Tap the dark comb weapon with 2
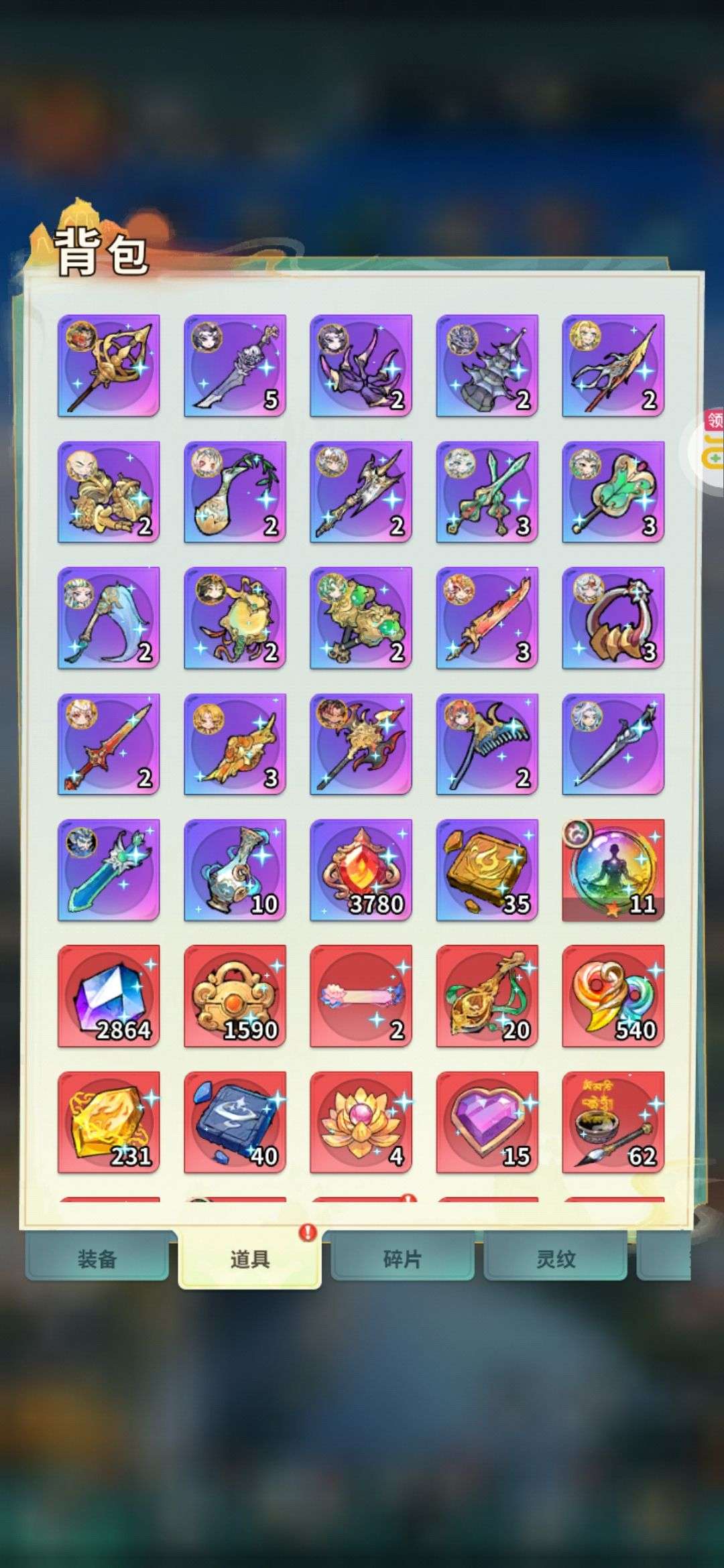The height and width of the screenshot is (1568, 724). 487,744
